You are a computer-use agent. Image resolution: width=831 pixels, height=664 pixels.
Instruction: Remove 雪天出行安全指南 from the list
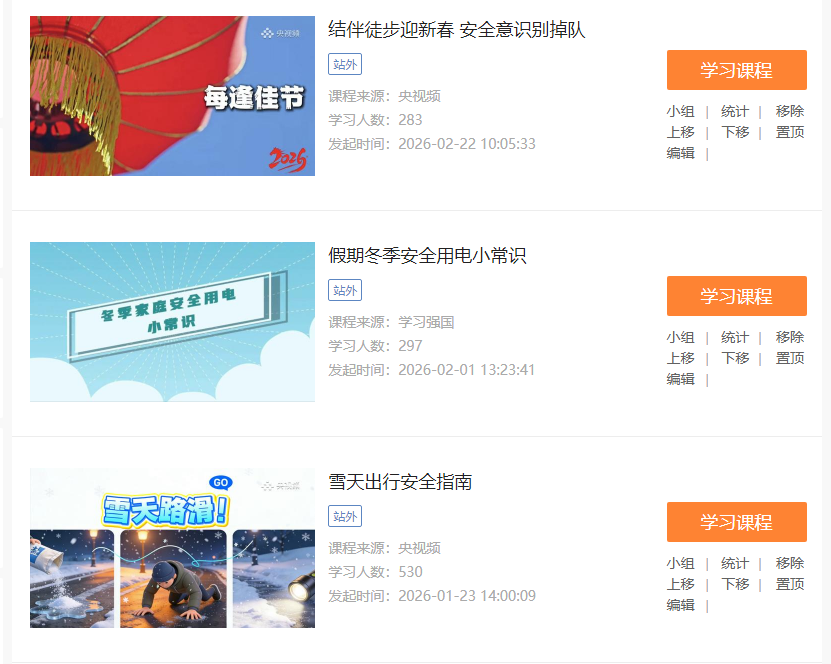789,563
